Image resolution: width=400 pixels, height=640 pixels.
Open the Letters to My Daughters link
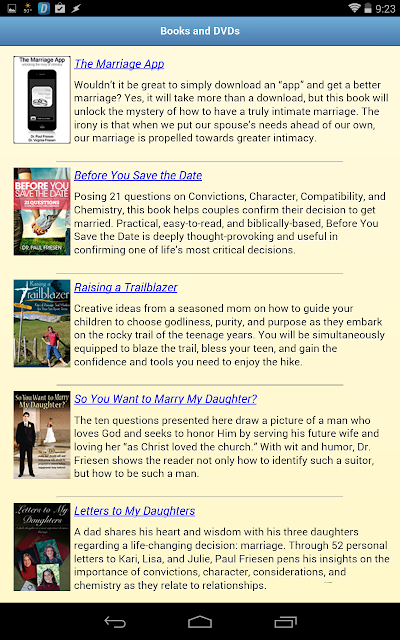(135, 511)
